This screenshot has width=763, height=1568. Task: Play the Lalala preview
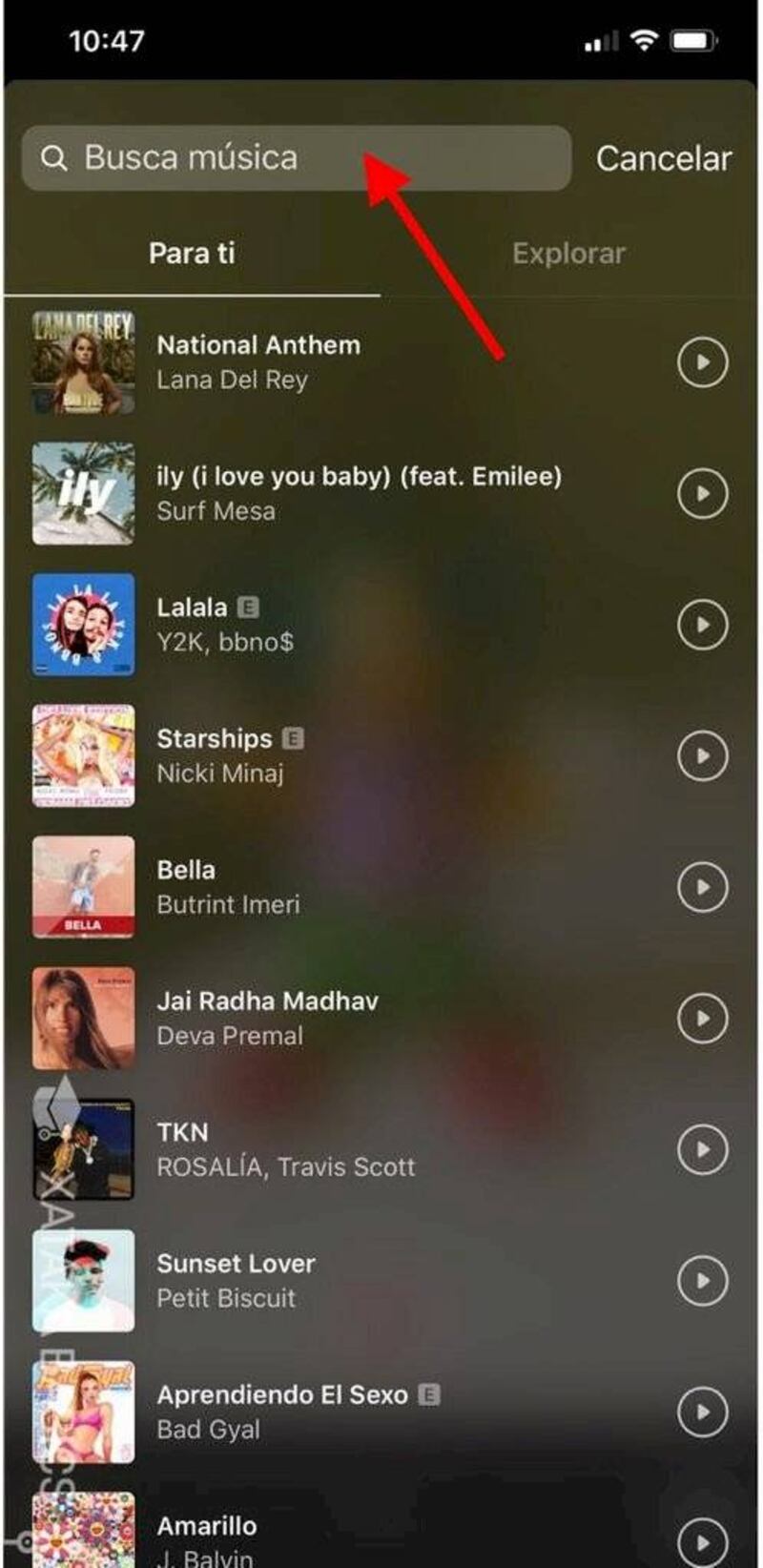click(x=702, y=625)
